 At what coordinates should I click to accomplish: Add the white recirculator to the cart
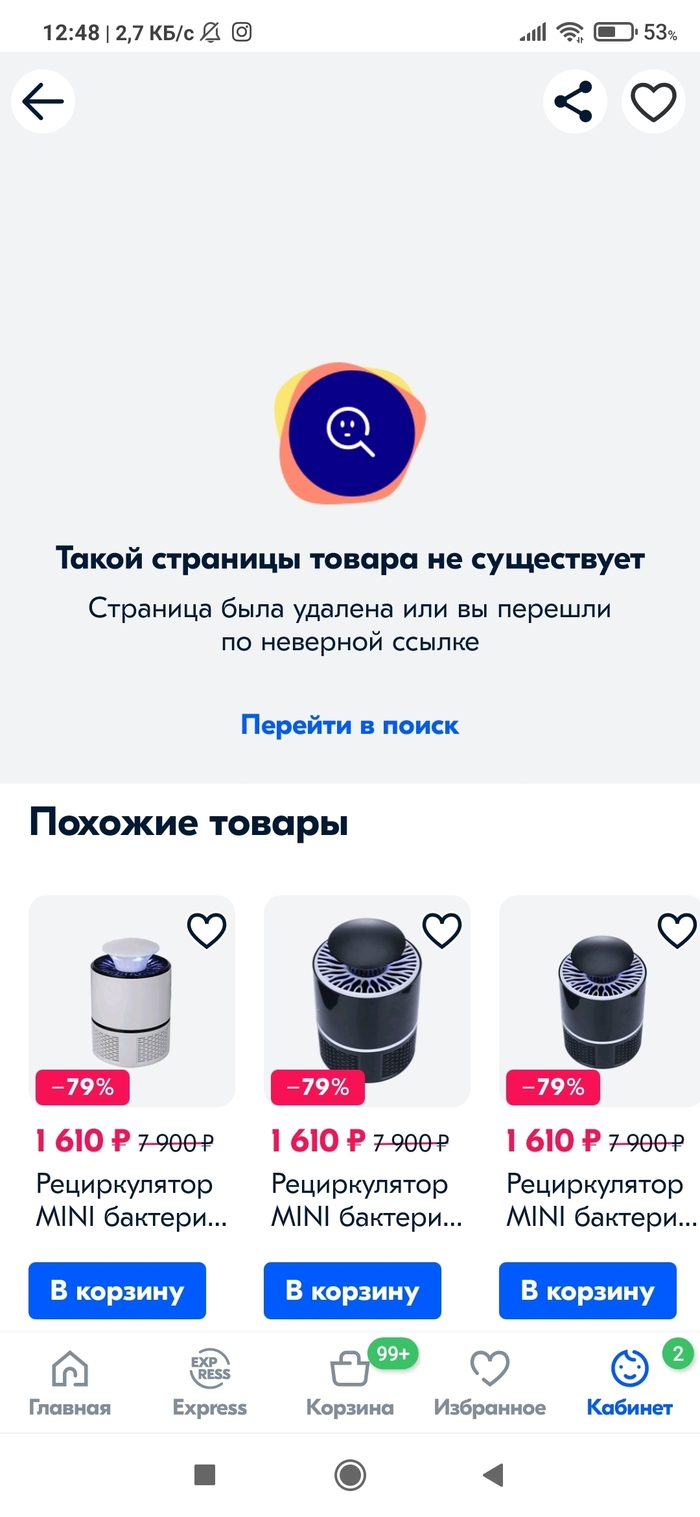117,1290
